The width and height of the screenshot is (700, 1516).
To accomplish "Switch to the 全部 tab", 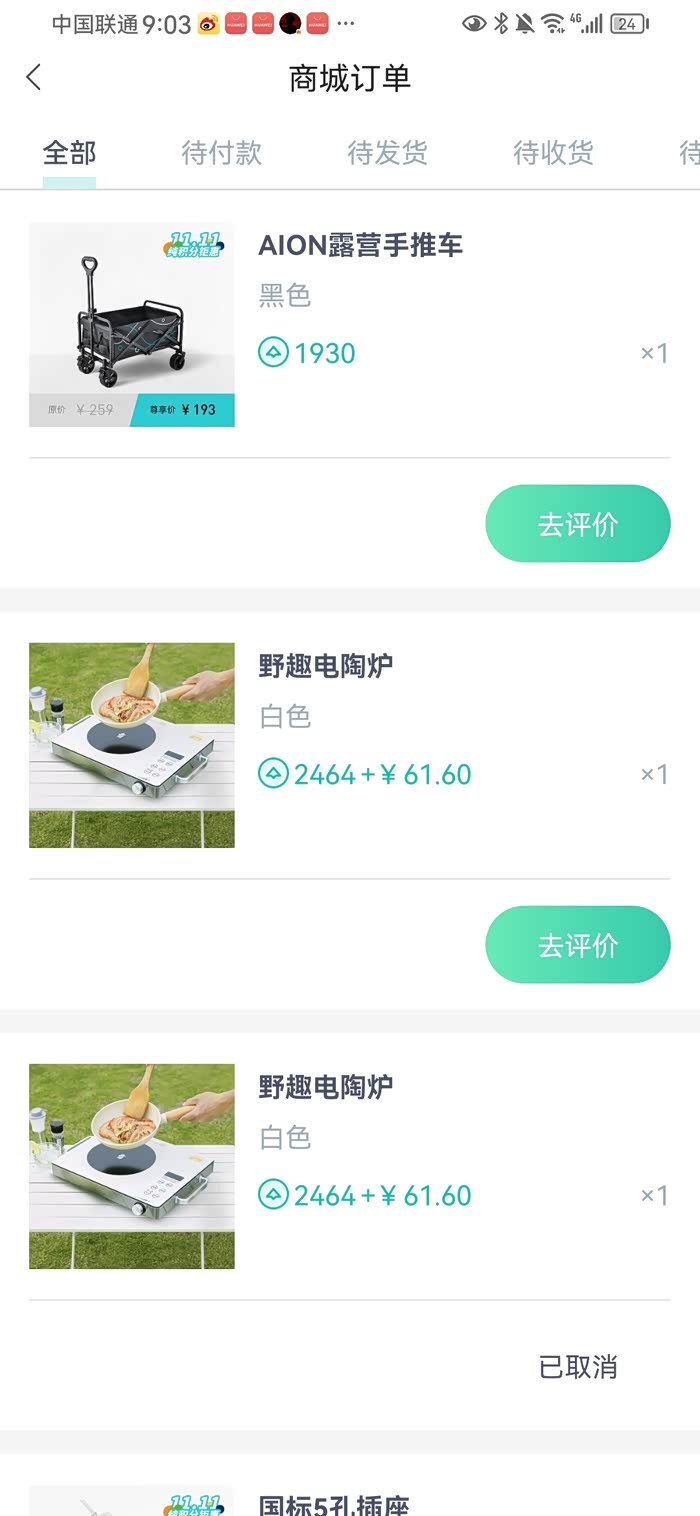I will tap(69, 153).
